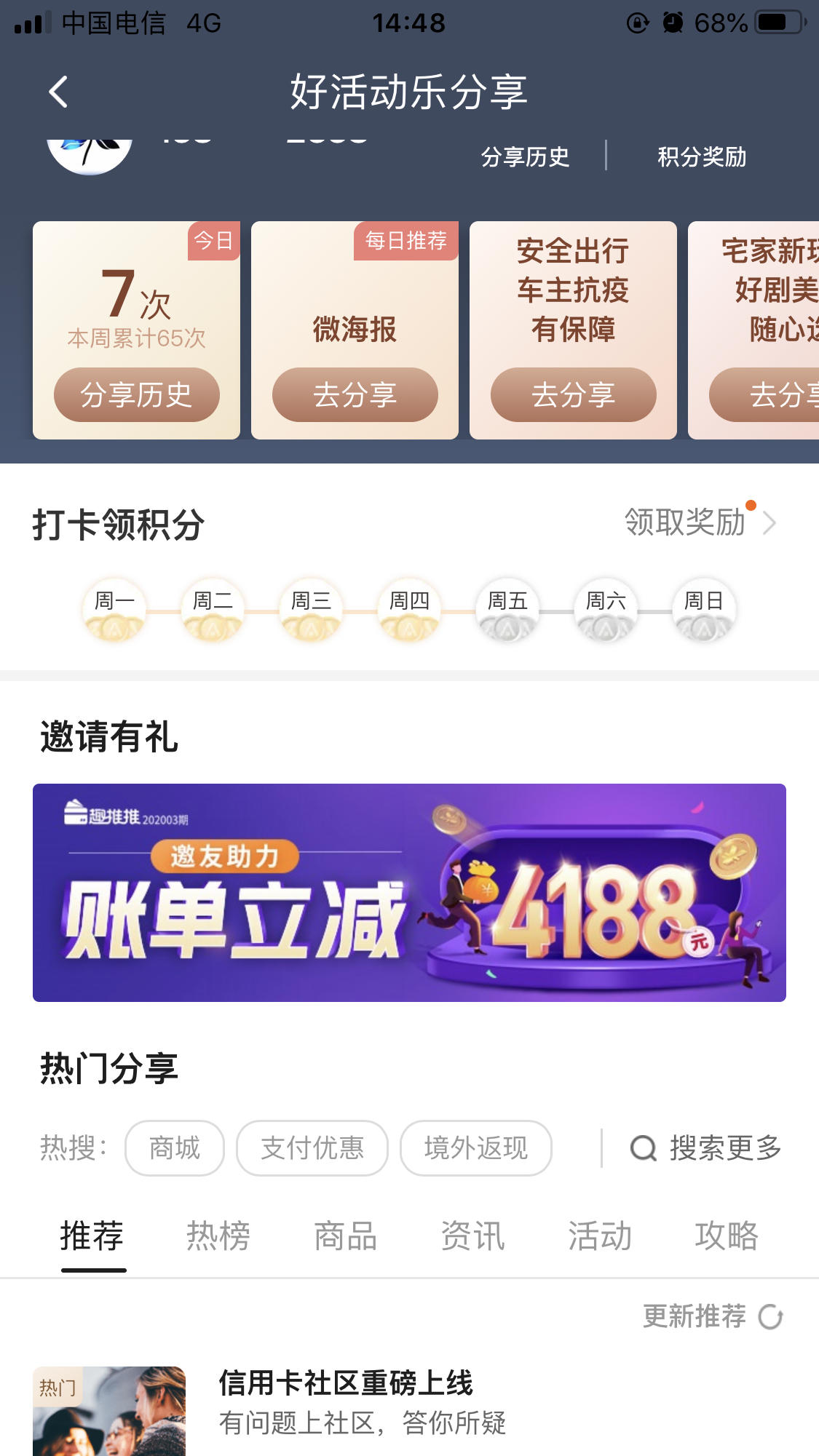Switch to the 攻略 tab

(727, 1236)
